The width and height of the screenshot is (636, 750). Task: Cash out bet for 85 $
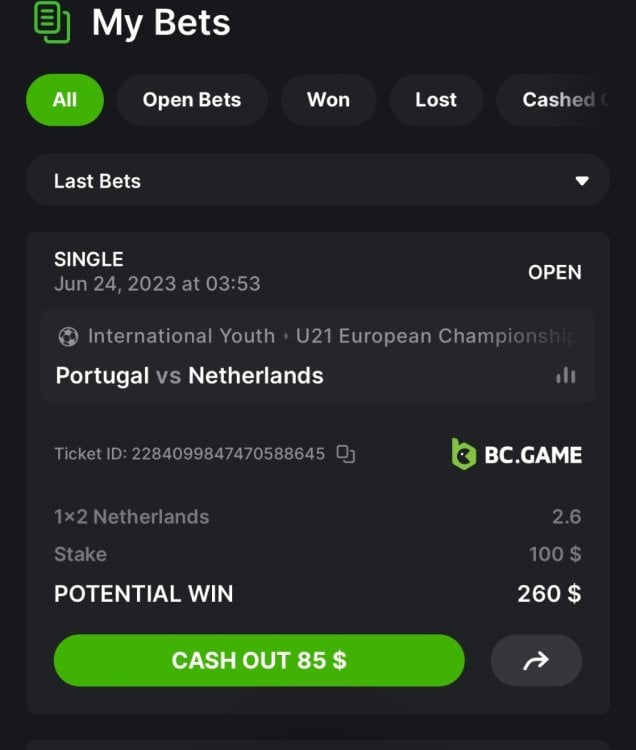tap(259, 661)
